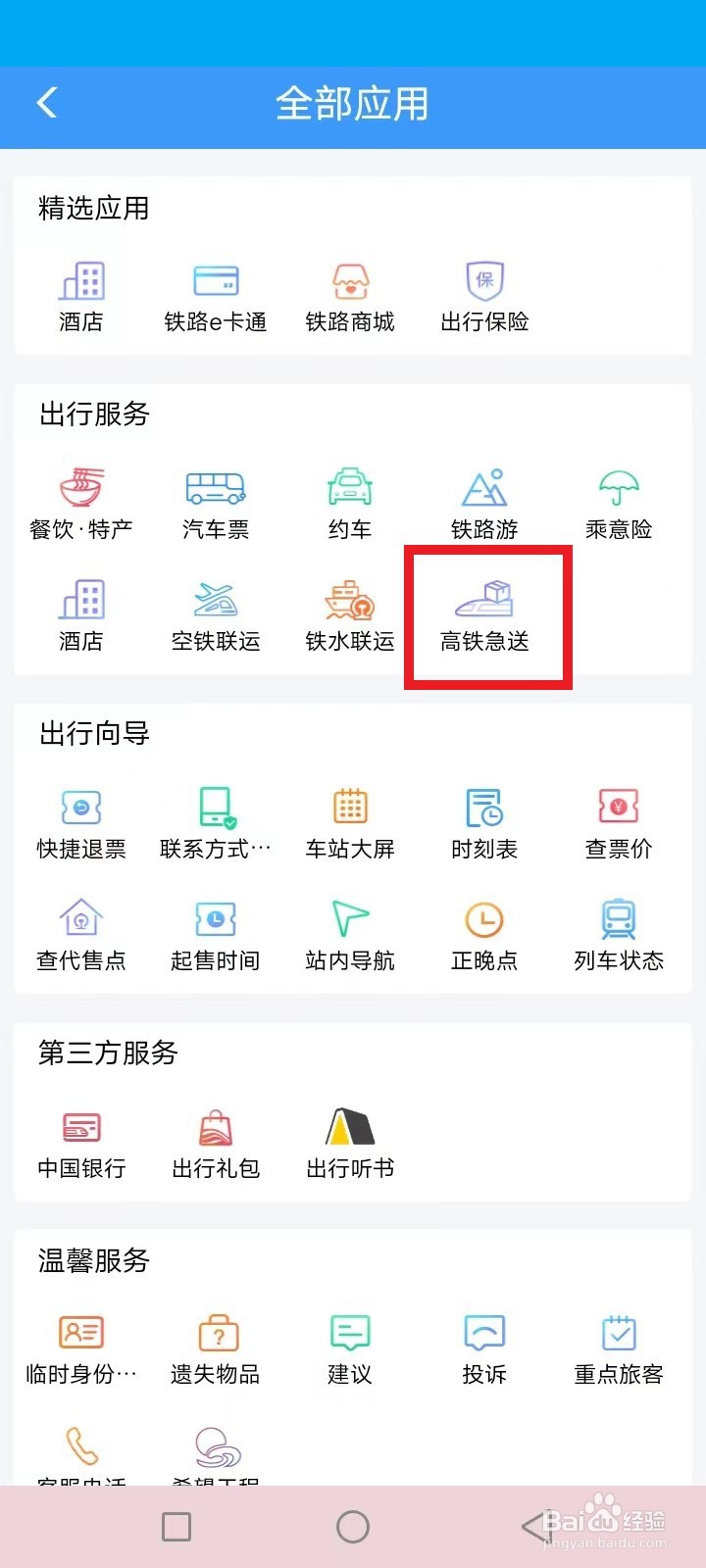Open the 车站大屏 station screen tool
Image resolution: width=706 pixels, height=1568 pixels.
350,823
